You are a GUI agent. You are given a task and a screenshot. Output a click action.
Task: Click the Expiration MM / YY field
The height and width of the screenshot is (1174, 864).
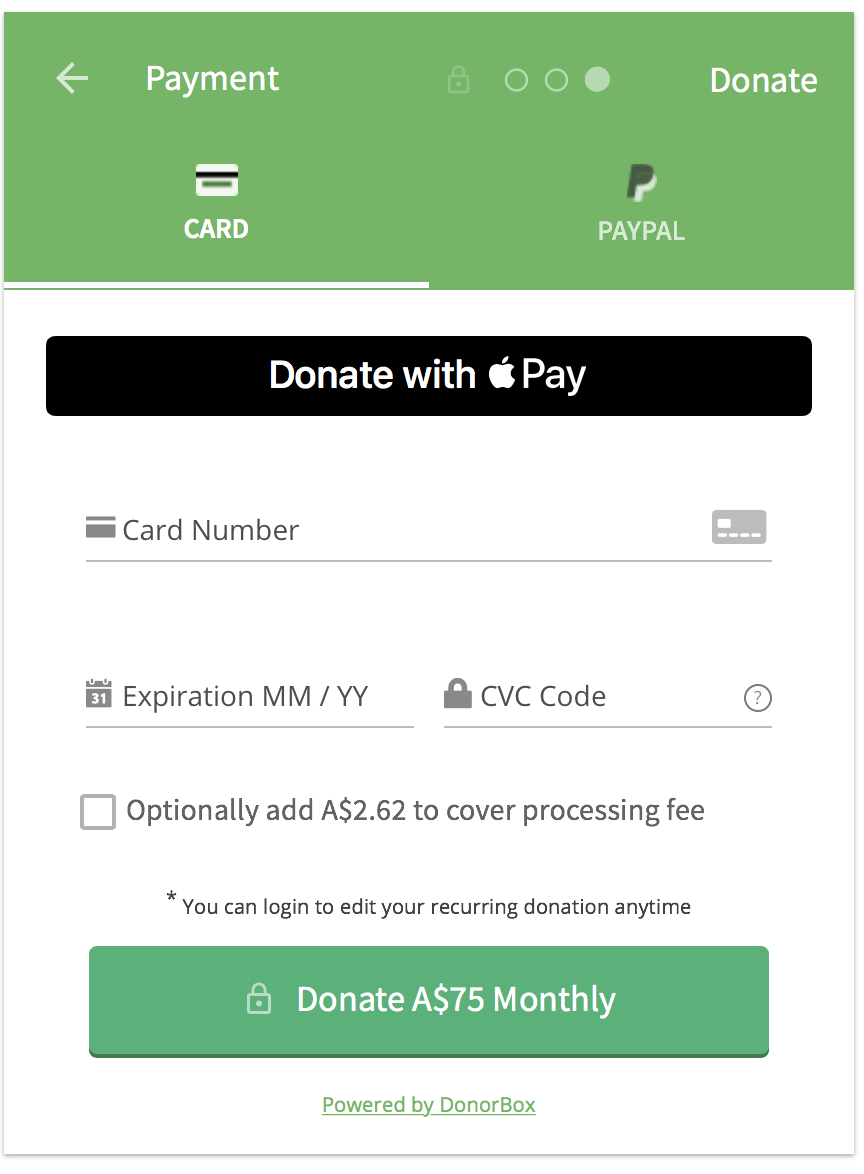[250, 696]
